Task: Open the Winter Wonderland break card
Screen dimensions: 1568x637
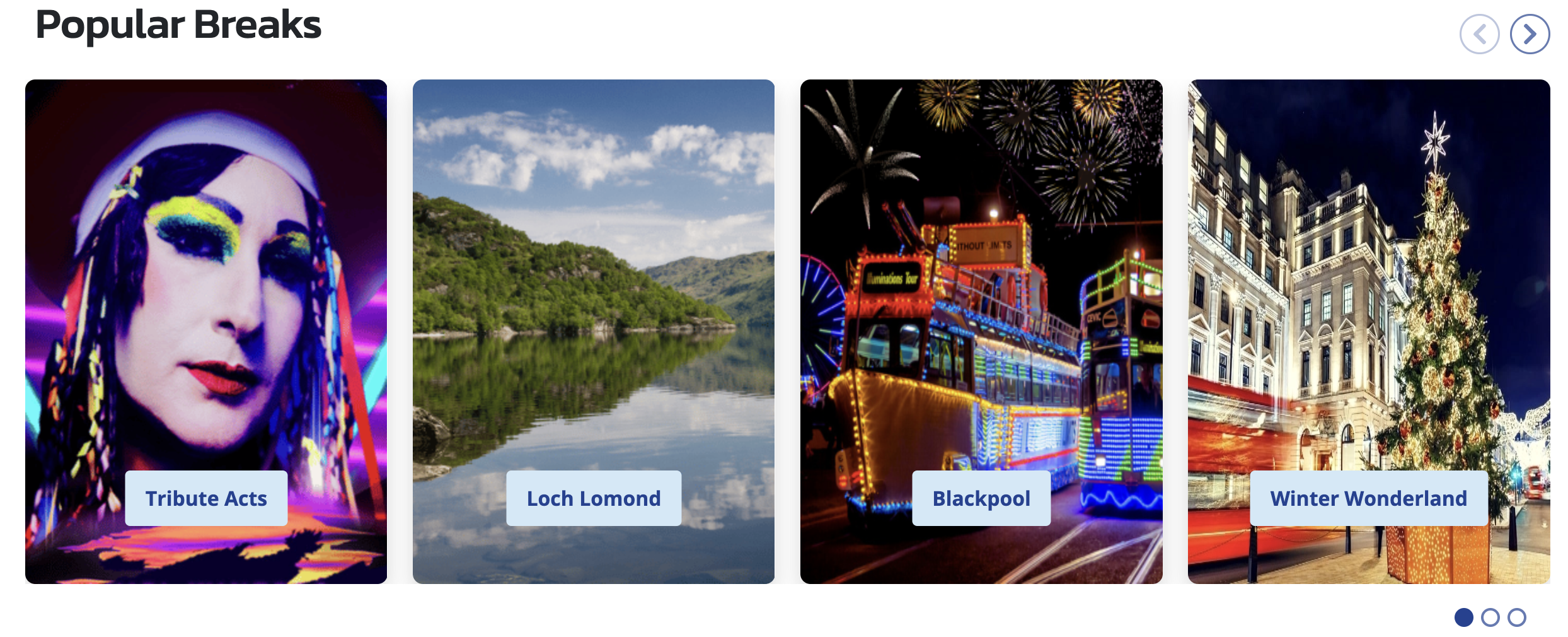Action: pos(1368,498)
